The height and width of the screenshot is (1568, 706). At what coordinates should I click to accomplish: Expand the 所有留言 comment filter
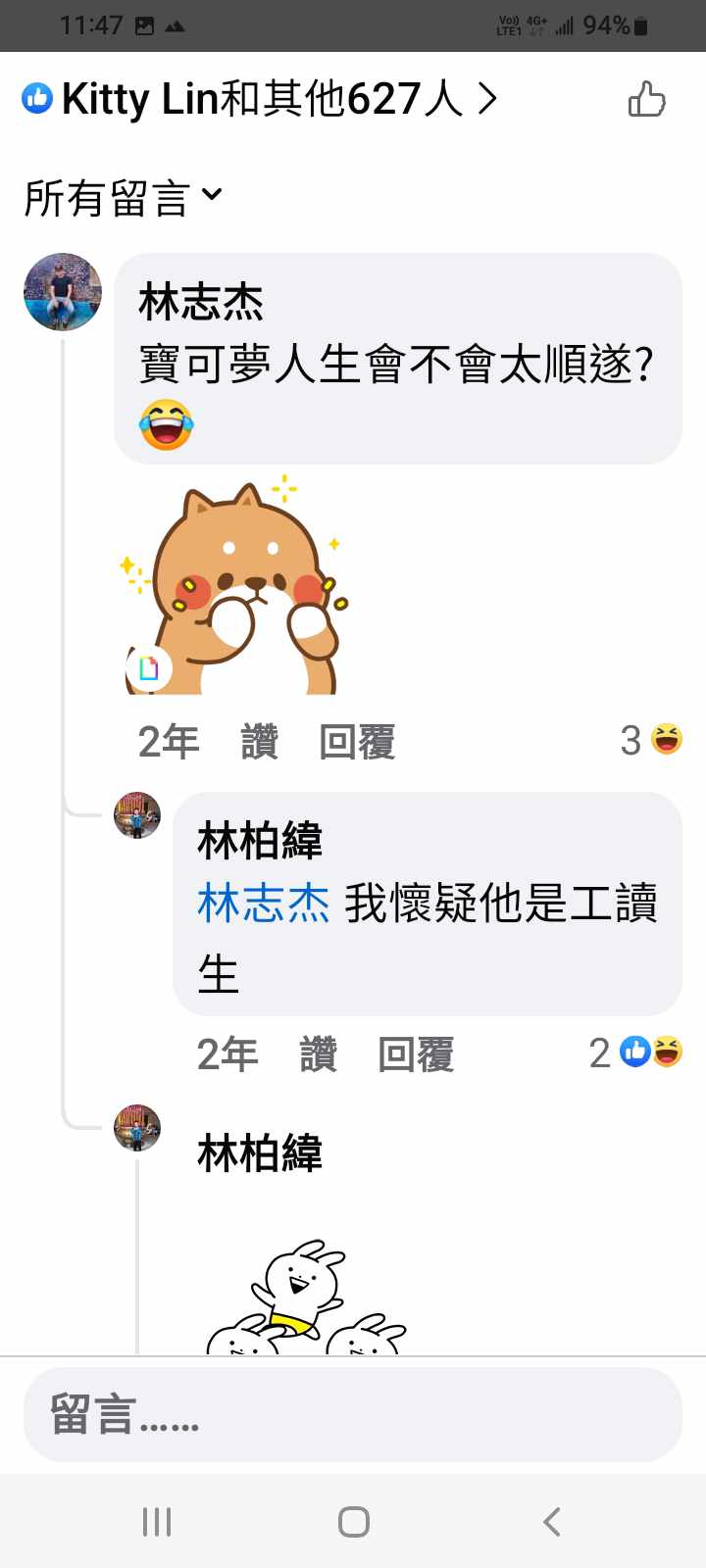click(124, 198)
